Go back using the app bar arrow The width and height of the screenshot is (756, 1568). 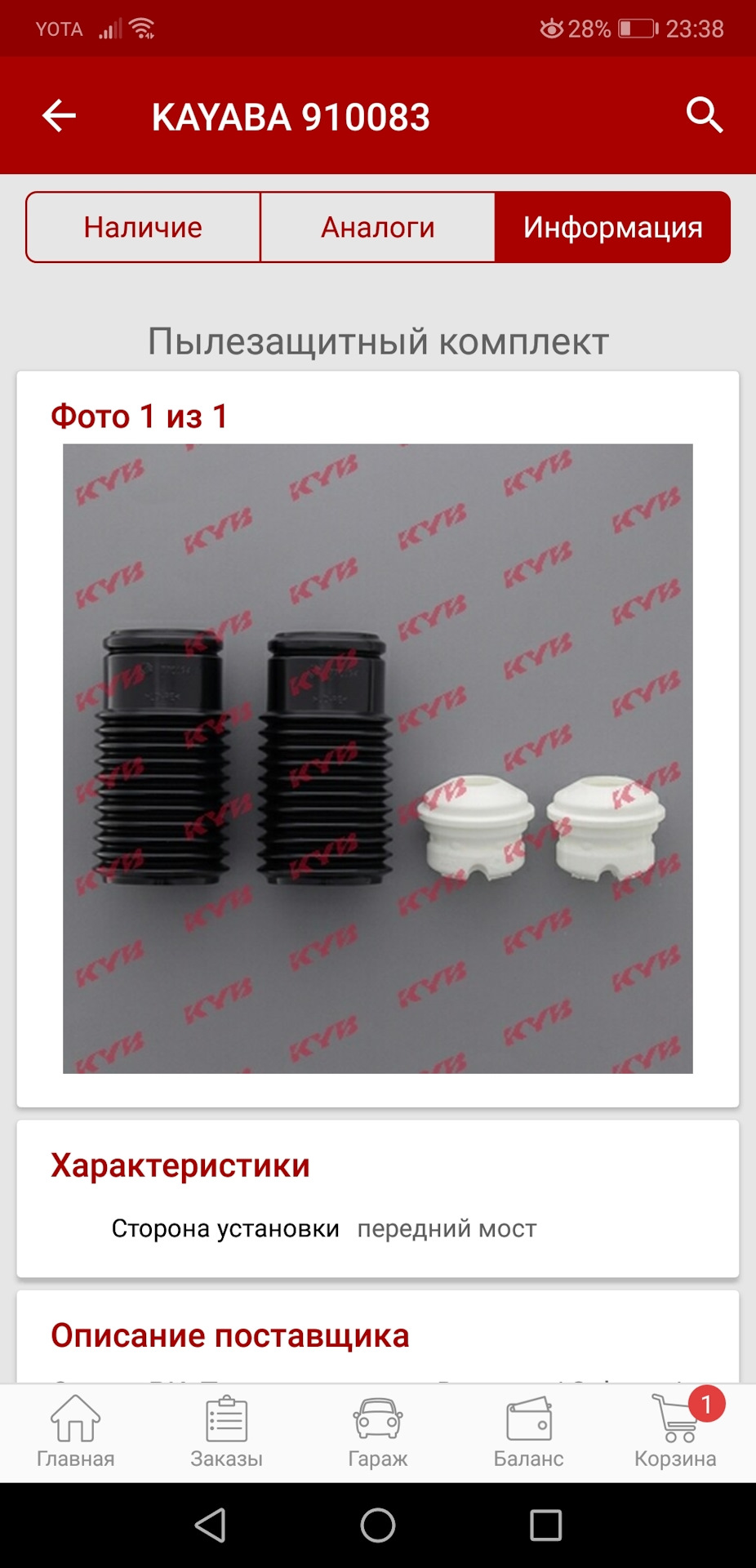click(x=59, y=116)
